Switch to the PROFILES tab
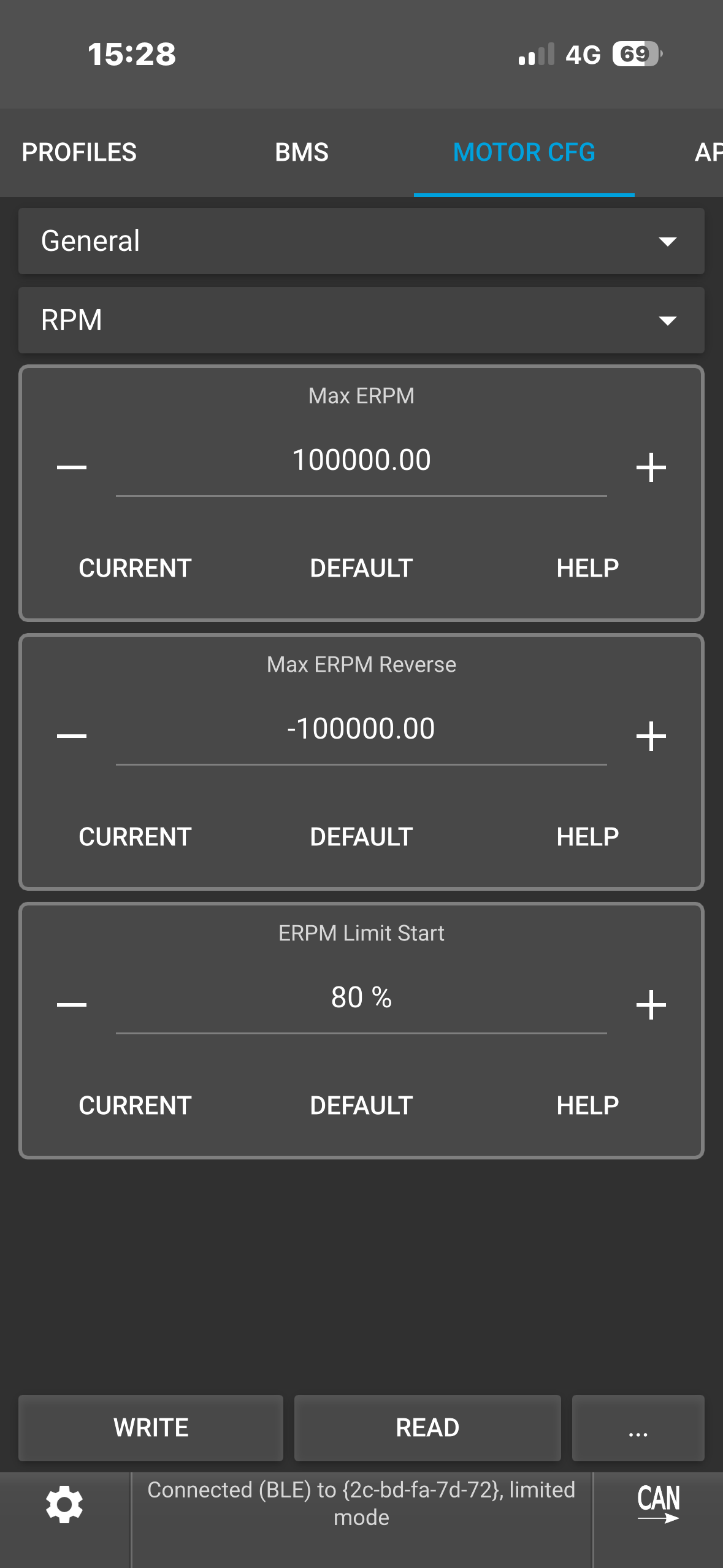The height and width of the screenshot is (1568, 723). pyautogui.click(x=79, y=152)
